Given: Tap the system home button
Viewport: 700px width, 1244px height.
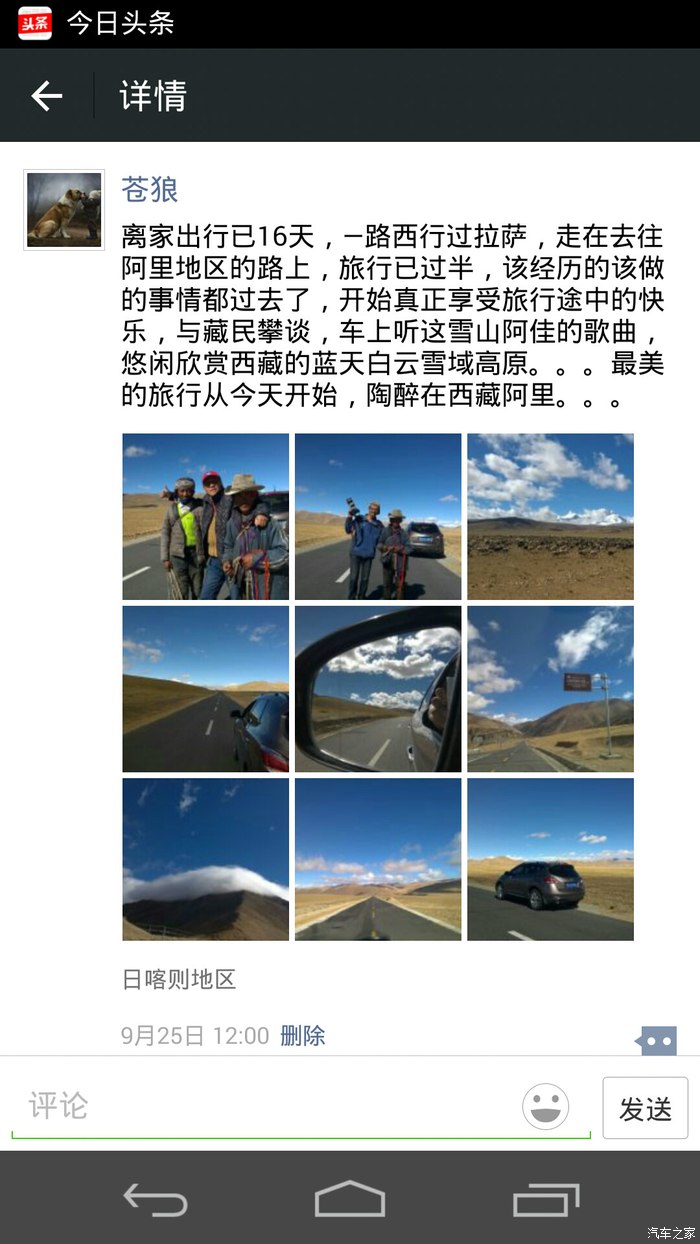Looking at the screenshot, I should (x=350, y=1198).
